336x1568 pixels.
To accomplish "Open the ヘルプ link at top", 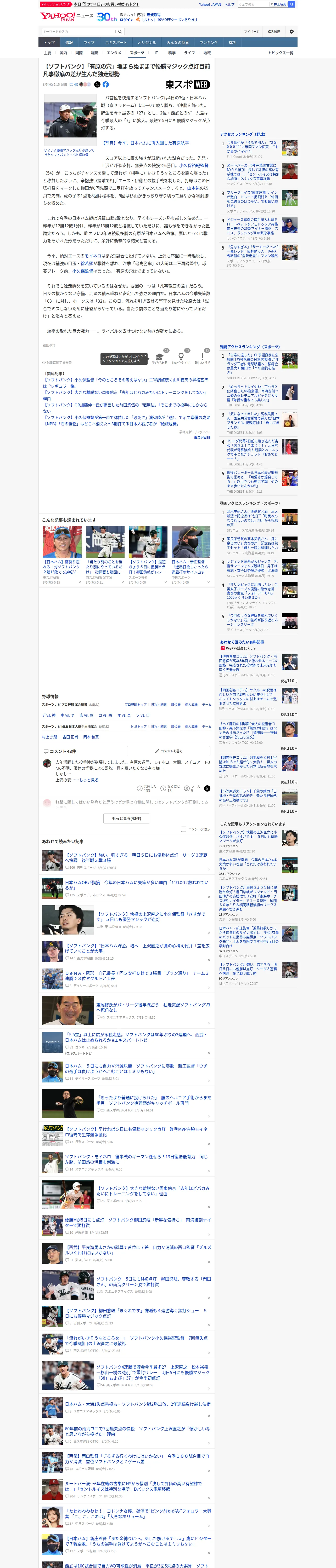I will point(229,4).
